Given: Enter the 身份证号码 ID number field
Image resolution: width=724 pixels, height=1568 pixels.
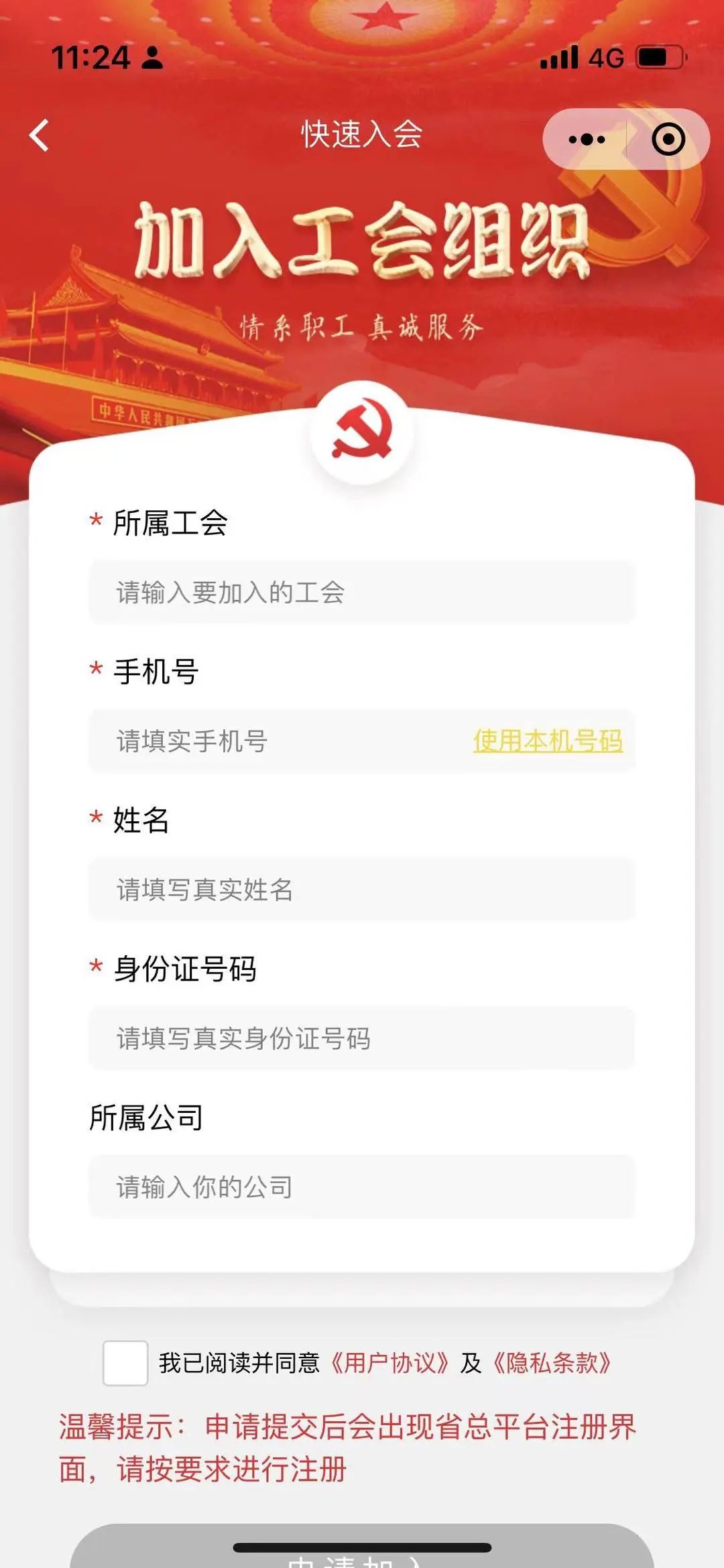Looking at the screenshot, I should [362, 1039].
